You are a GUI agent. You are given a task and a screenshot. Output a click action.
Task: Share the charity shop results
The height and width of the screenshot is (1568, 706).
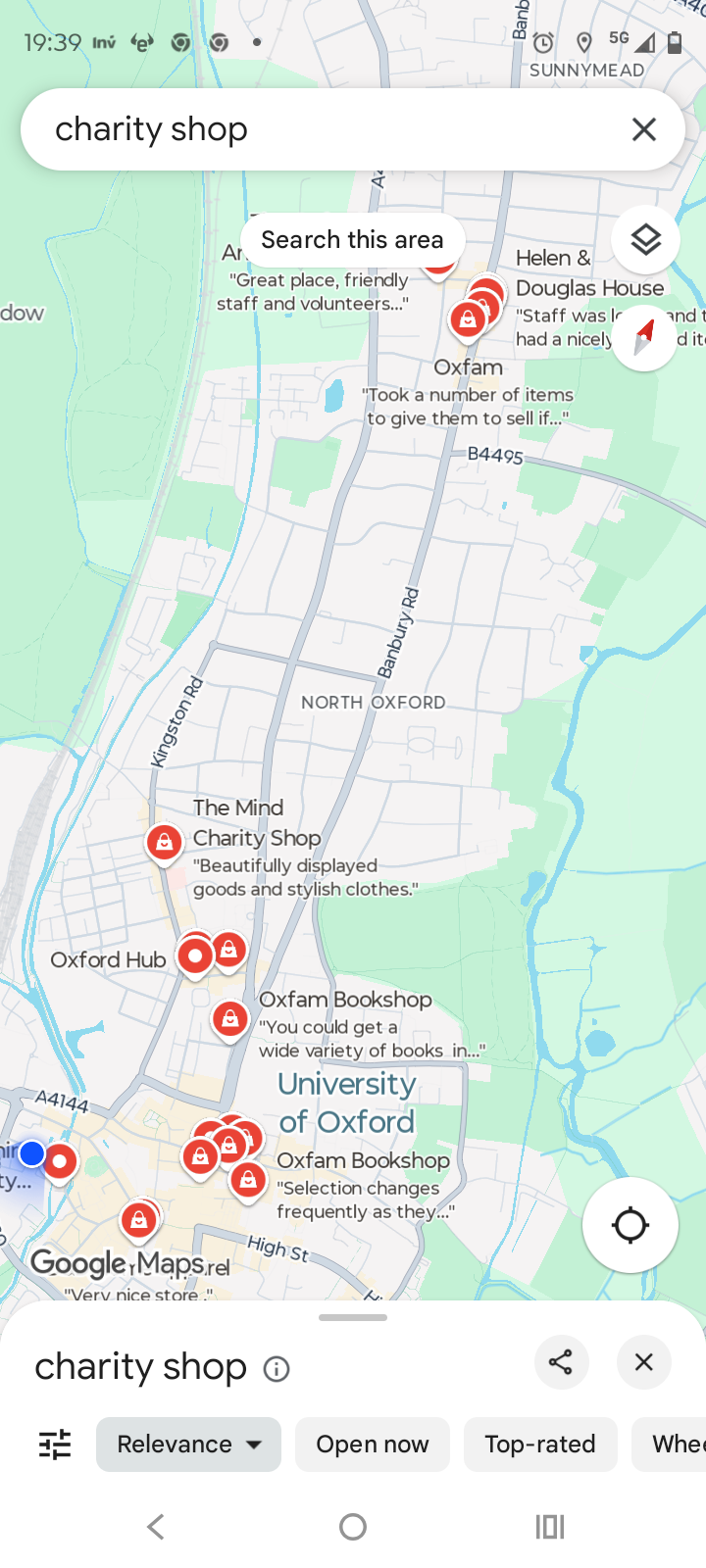[x=561, y=1362]
